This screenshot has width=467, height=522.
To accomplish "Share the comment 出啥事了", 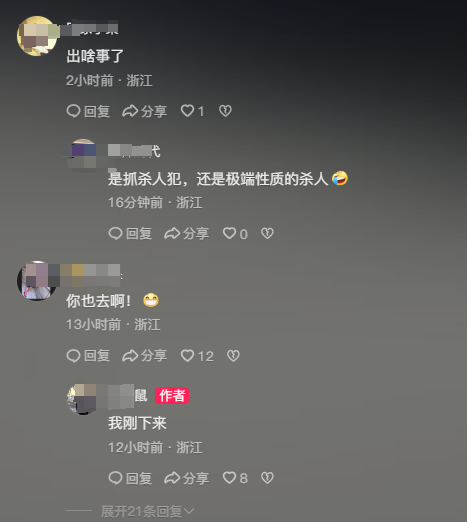I will [144, 111].
